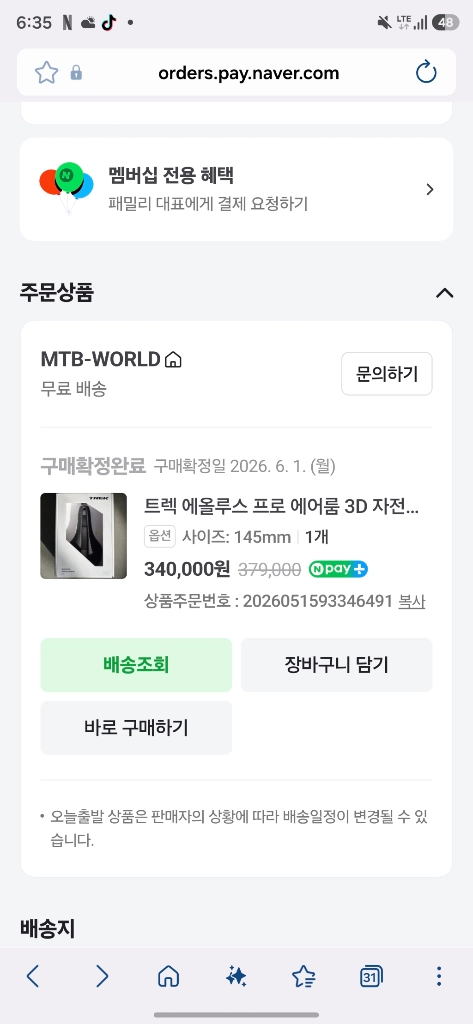The width and height of the screenshot is (473, 1024).
Task: Open the tab switcher showing 31 tabs
Action: click(371, 976)
